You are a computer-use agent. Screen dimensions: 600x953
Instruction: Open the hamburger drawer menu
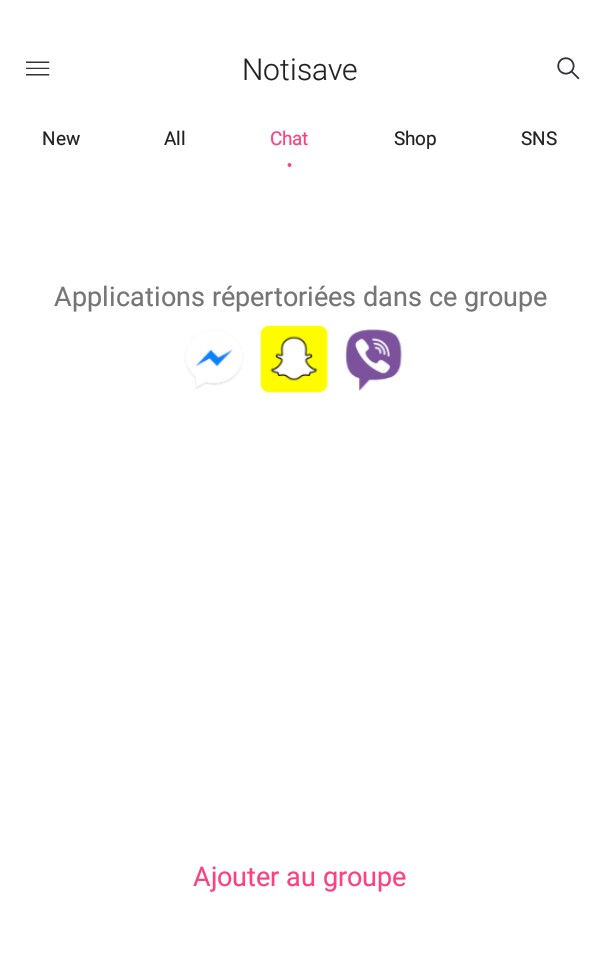(x=38, y=69)
